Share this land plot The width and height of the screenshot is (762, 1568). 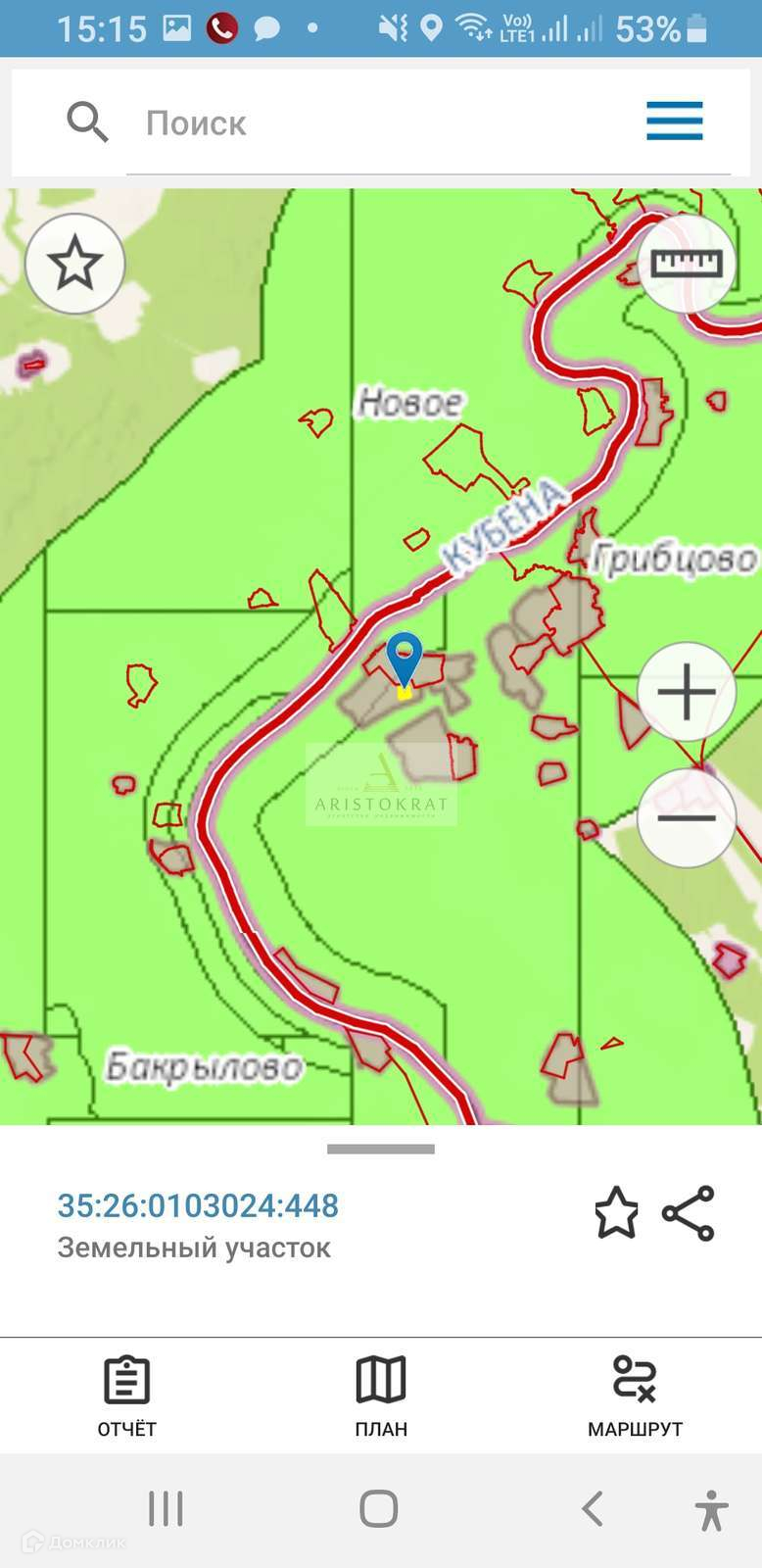point(689,1213)
